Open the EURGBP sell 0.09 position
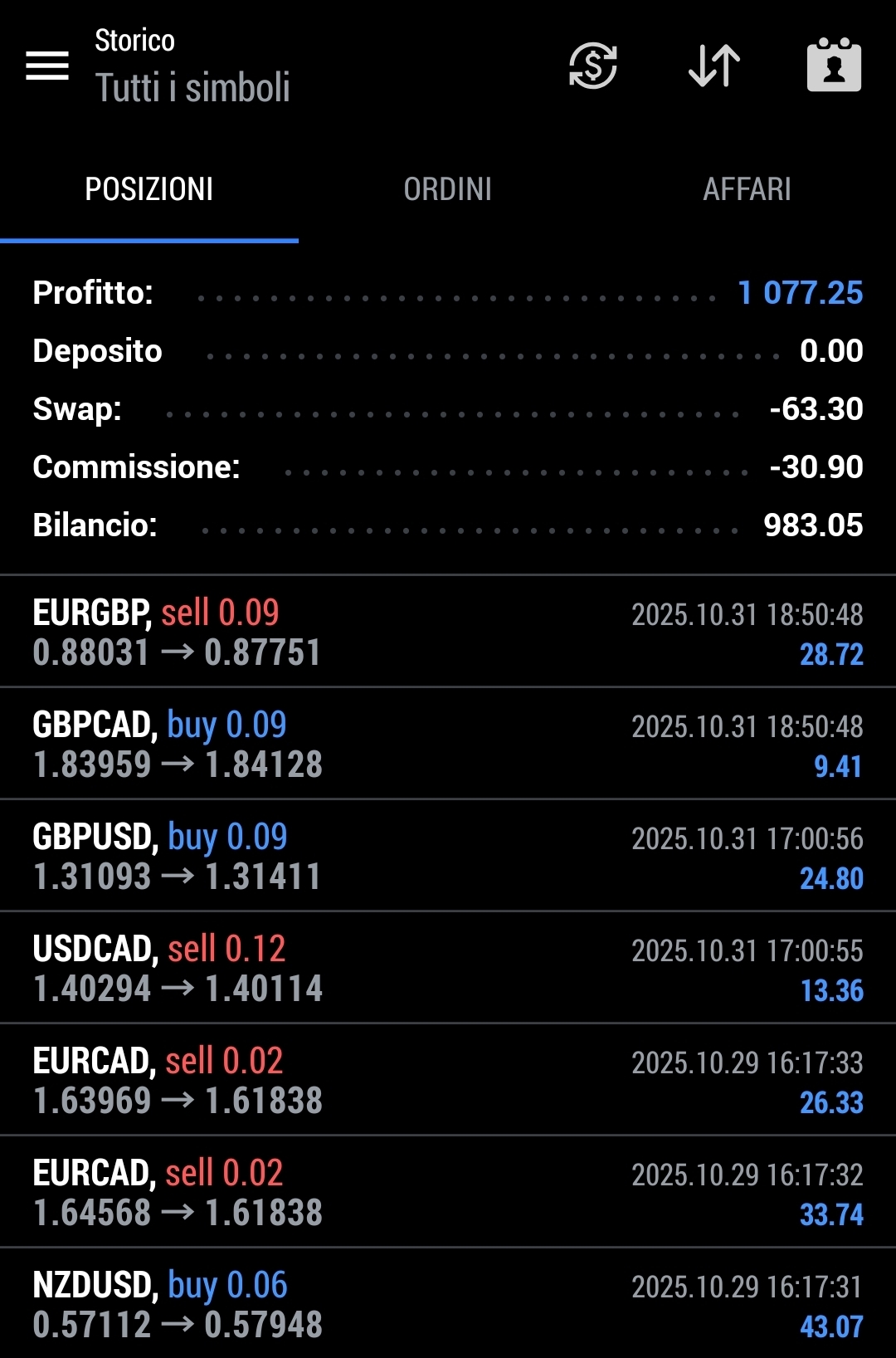The image size is (896, 1358). pyautogui.click(x=448, y=633)
